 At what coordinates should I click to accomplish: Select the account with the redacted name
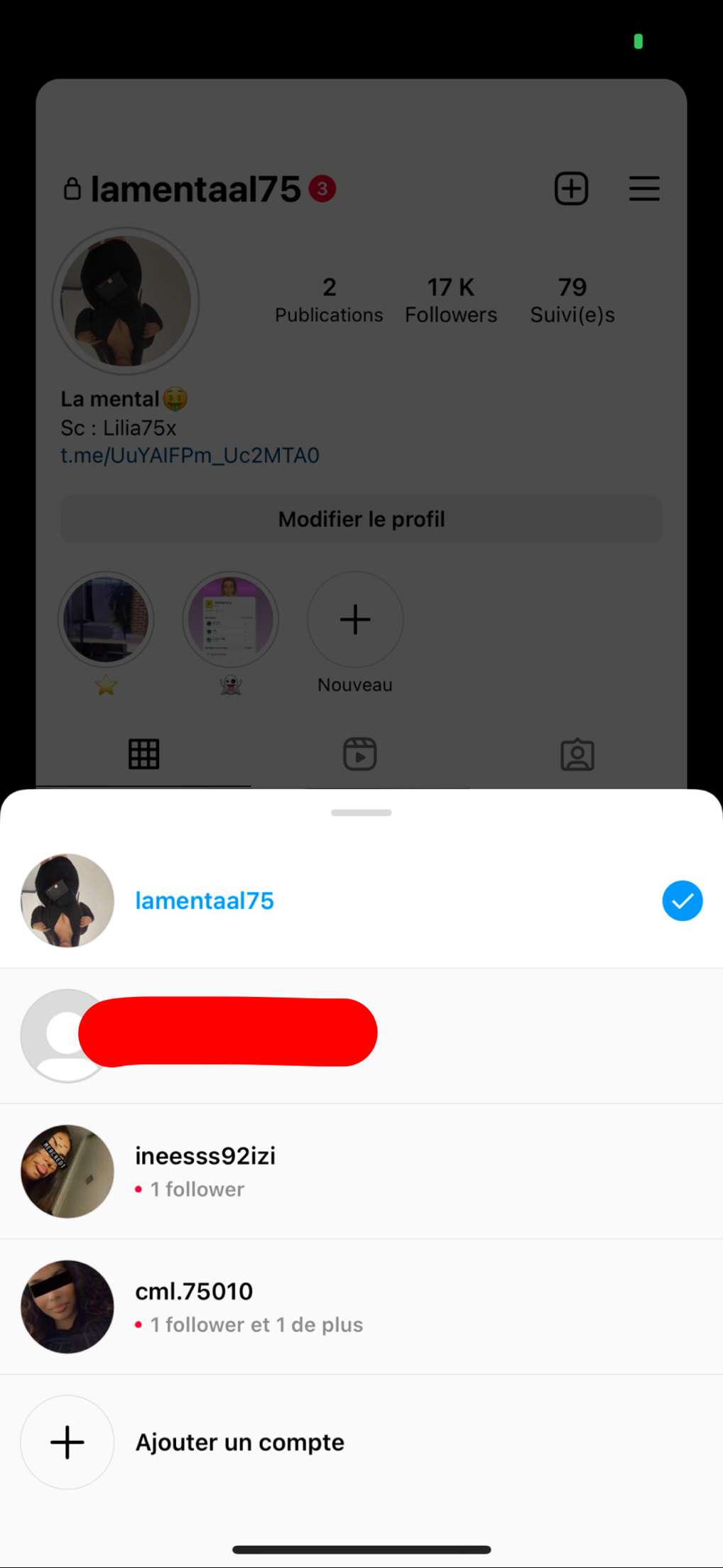[x=361, y=1035]
